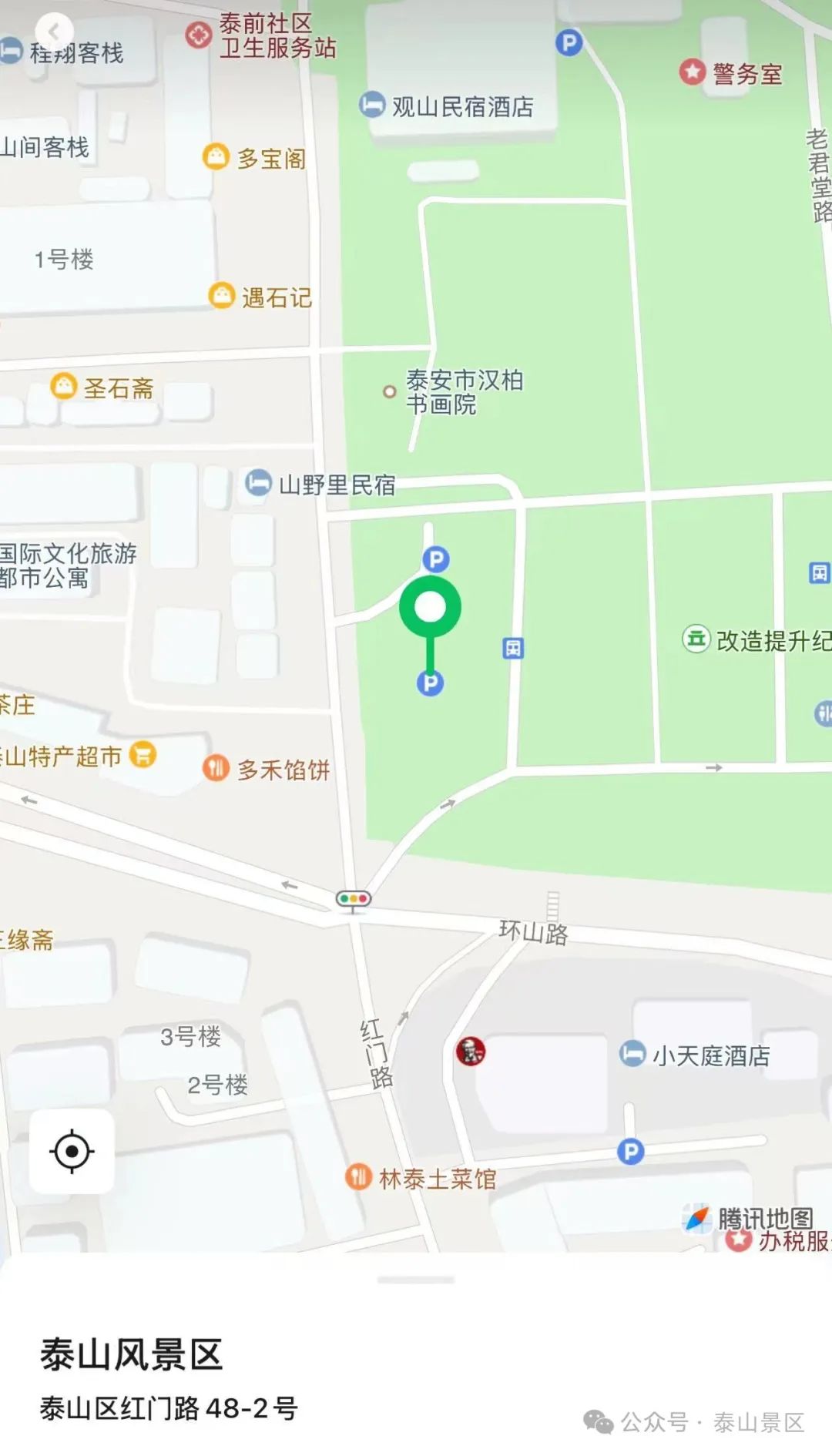The image size is (832, 1456).
Task: Recenter map on my current location
Action: (x=72, y=1152)
